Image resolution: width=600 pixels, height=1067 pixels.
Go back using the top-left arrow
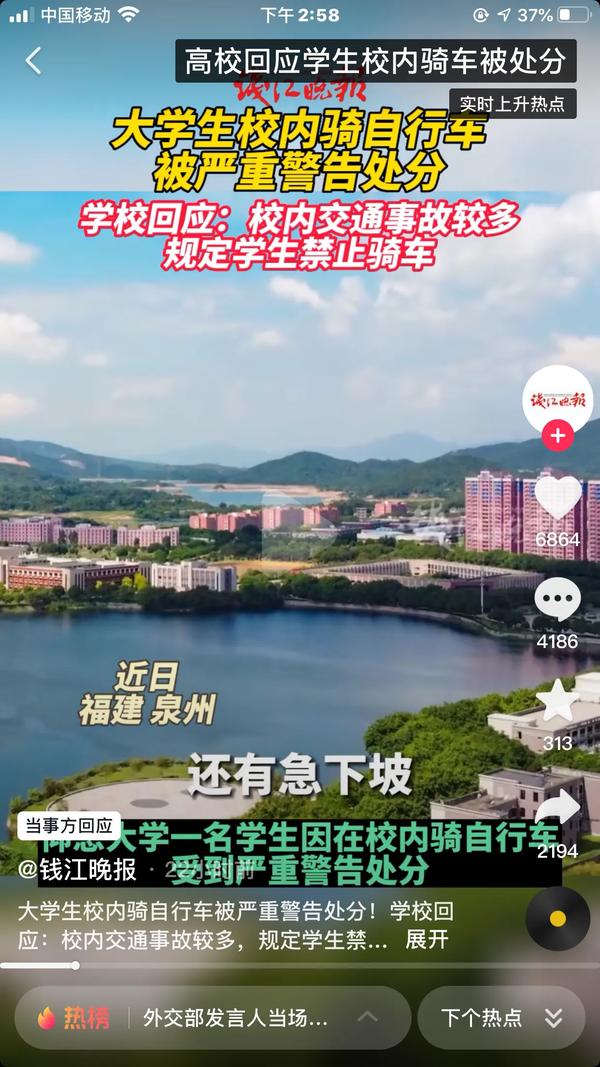coord(33,61)
